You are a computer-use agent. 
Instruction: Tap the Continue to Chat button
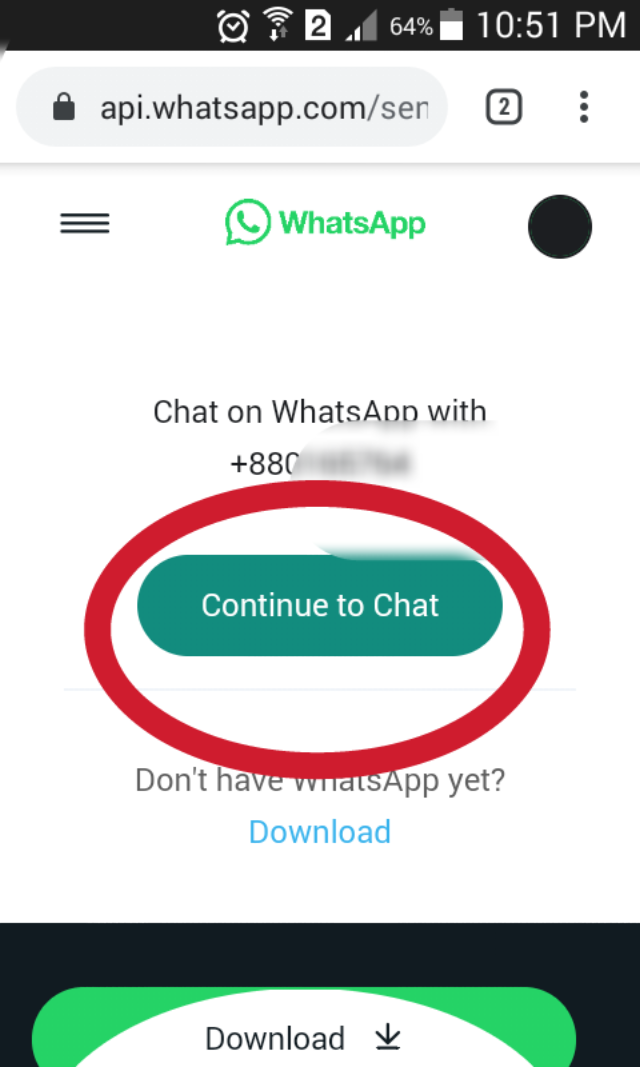[320, 605]
